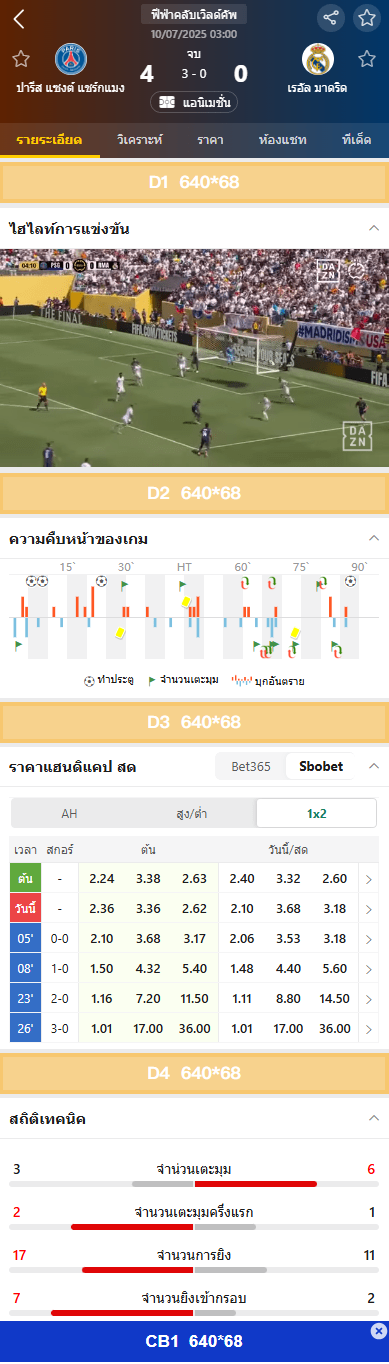Play the match highlight video
The image size is (389, 1364).
coord(194,358)
